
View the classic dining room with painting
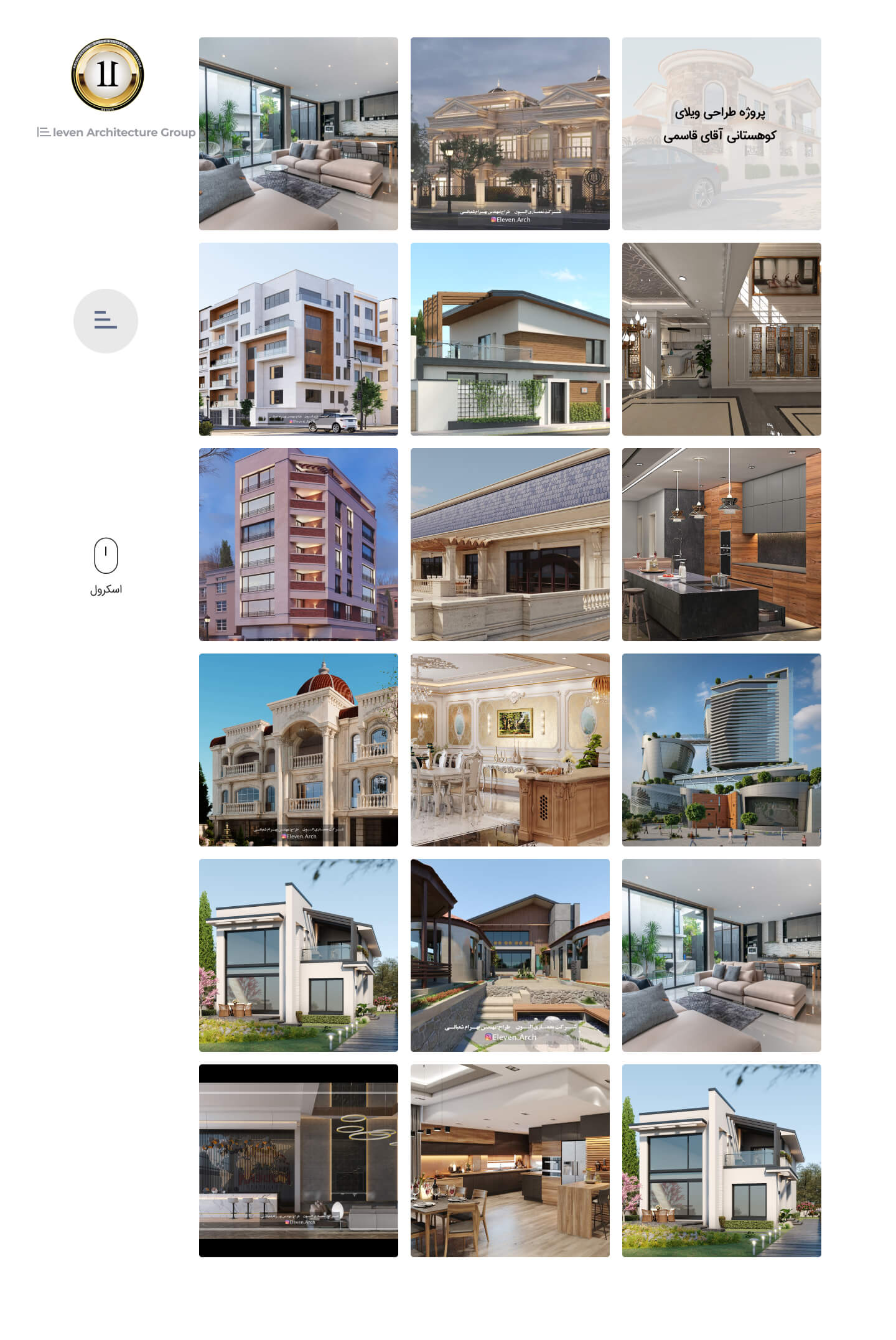[510, 750]
